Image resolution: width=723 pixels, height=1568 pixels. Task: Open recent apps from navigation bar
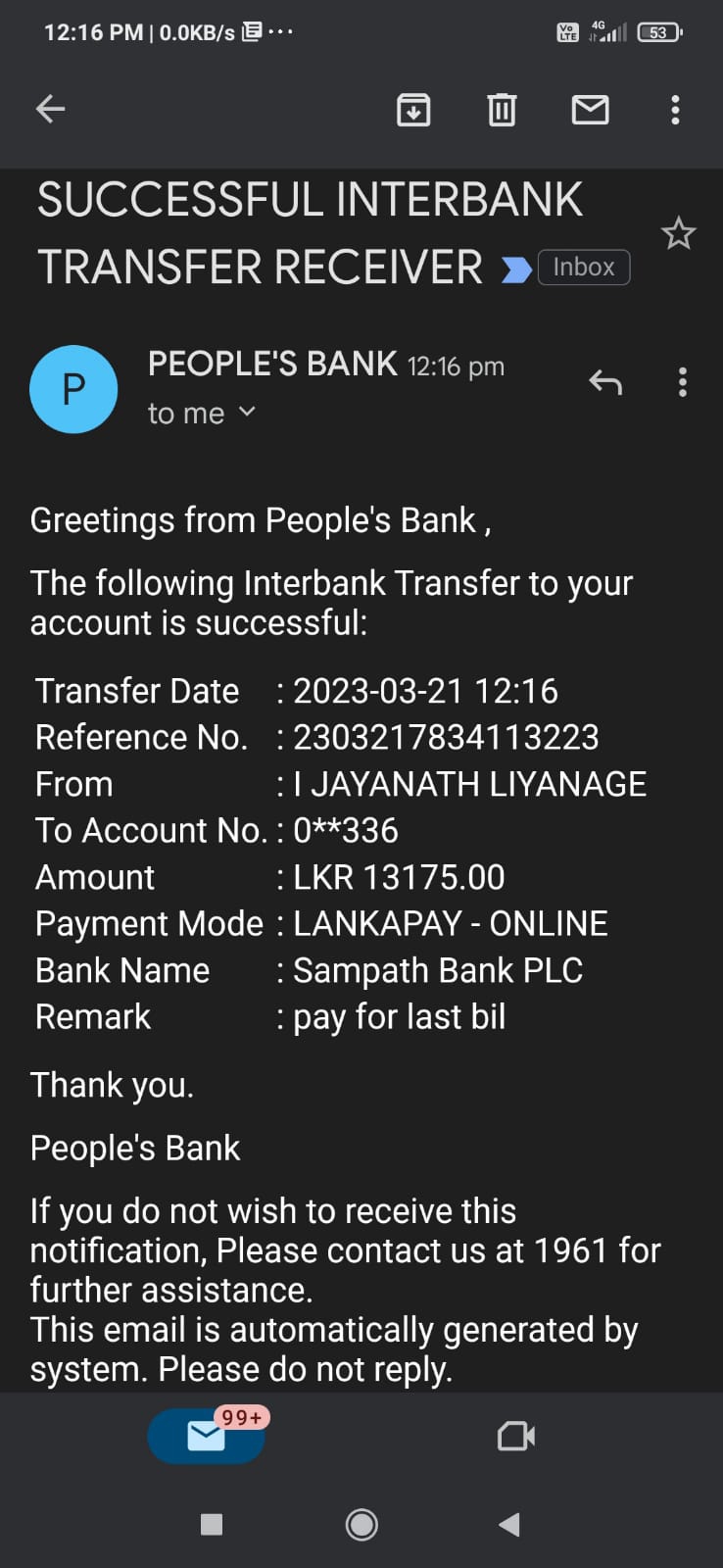[x=212, y=1524]
